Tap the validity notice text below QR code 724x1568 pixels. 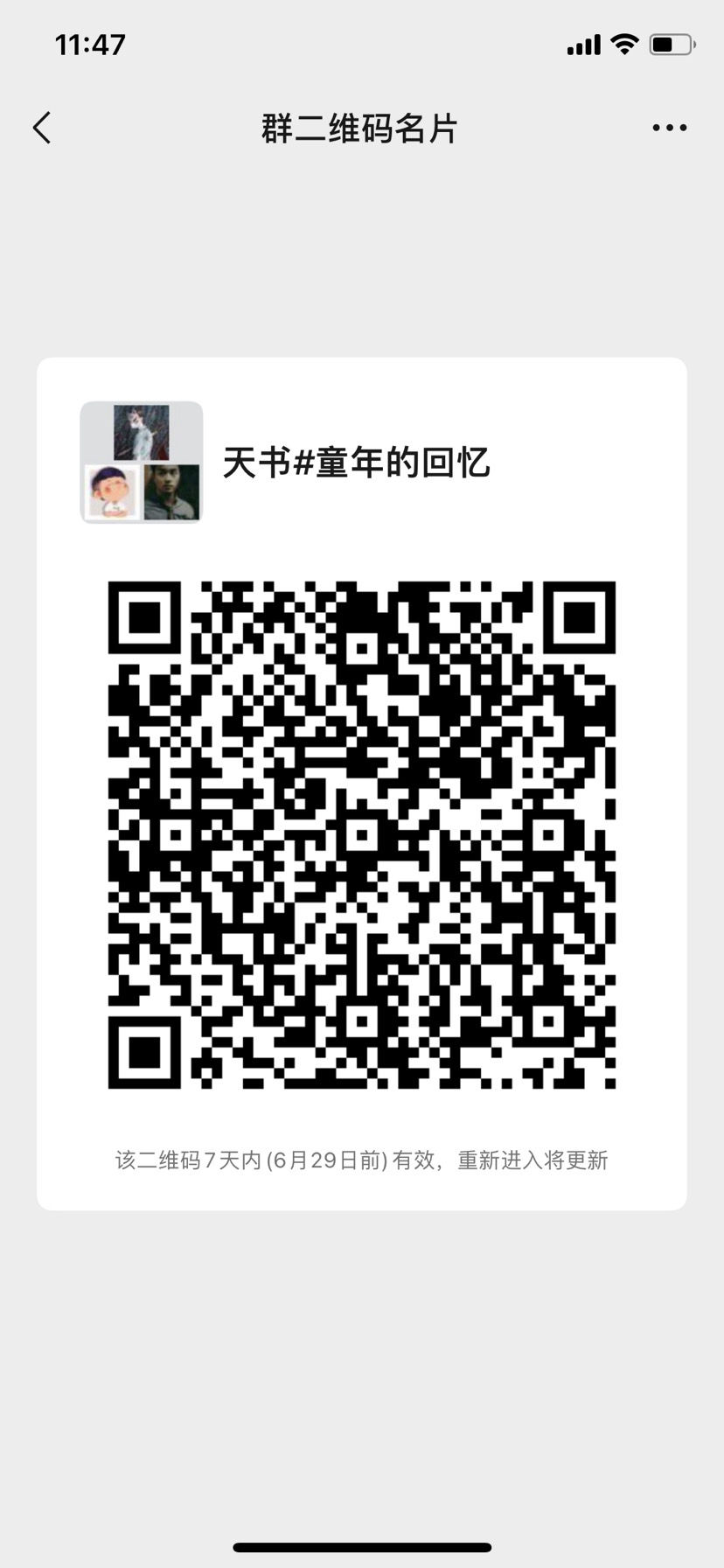click(361, 1160)
